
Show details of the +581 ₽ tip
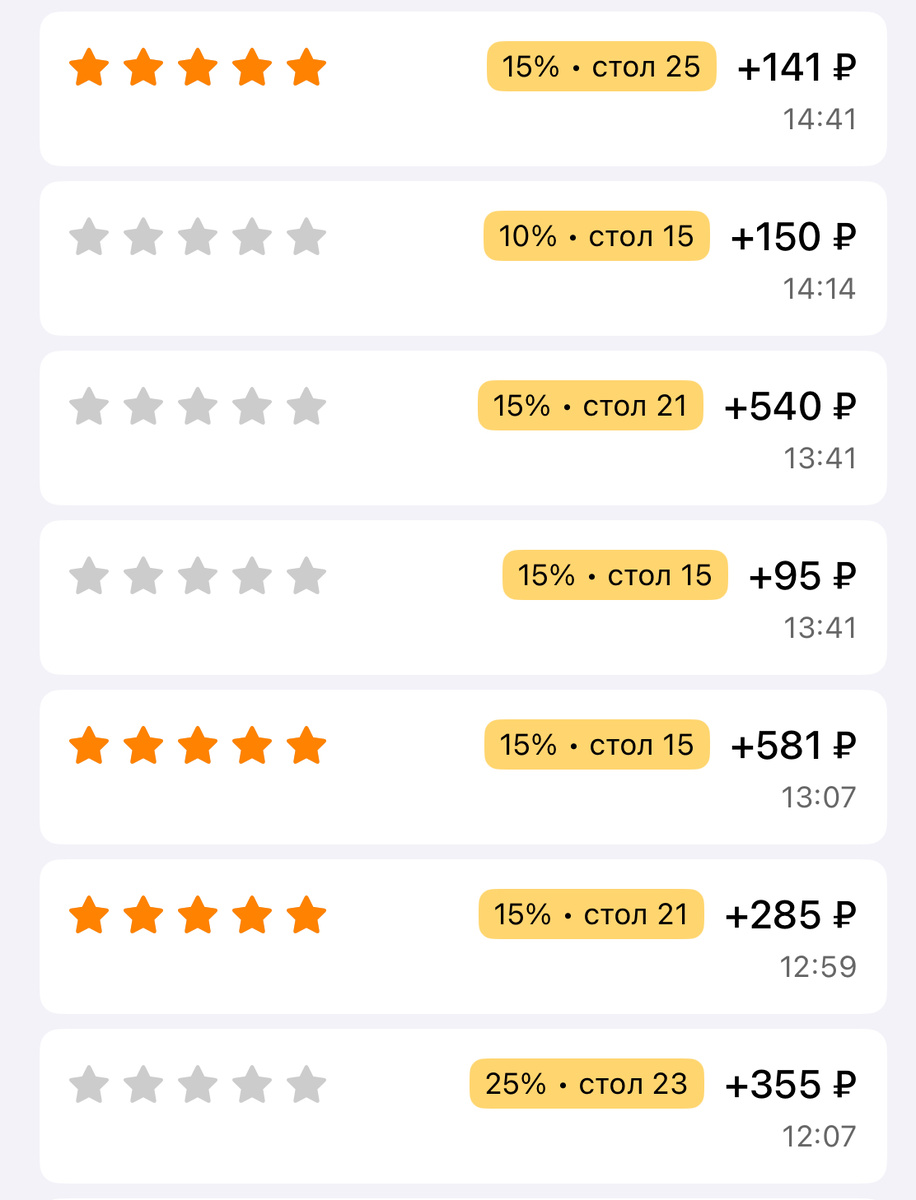(462, 767)
